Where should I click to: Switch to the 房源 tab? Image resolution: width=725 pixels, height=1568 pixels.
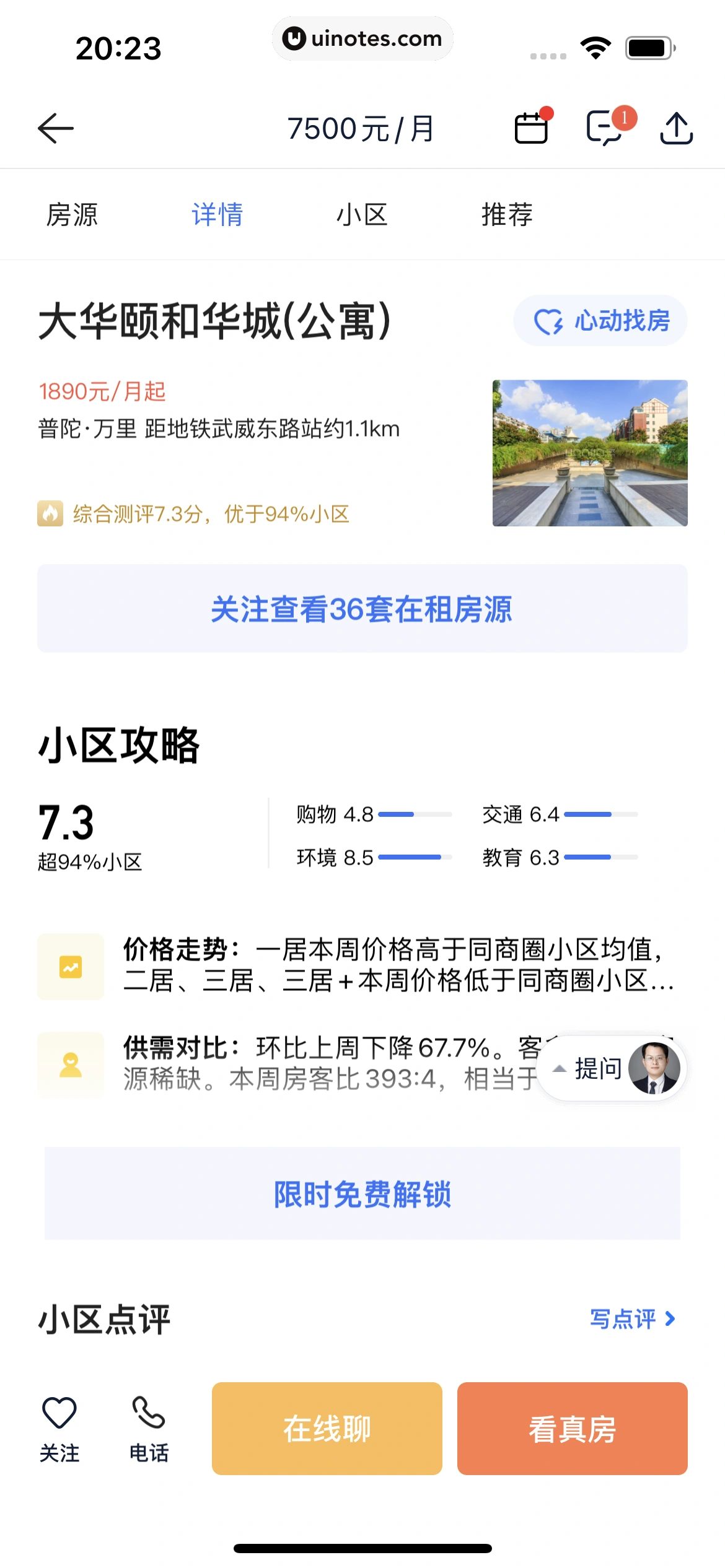[x=72, y=215]
